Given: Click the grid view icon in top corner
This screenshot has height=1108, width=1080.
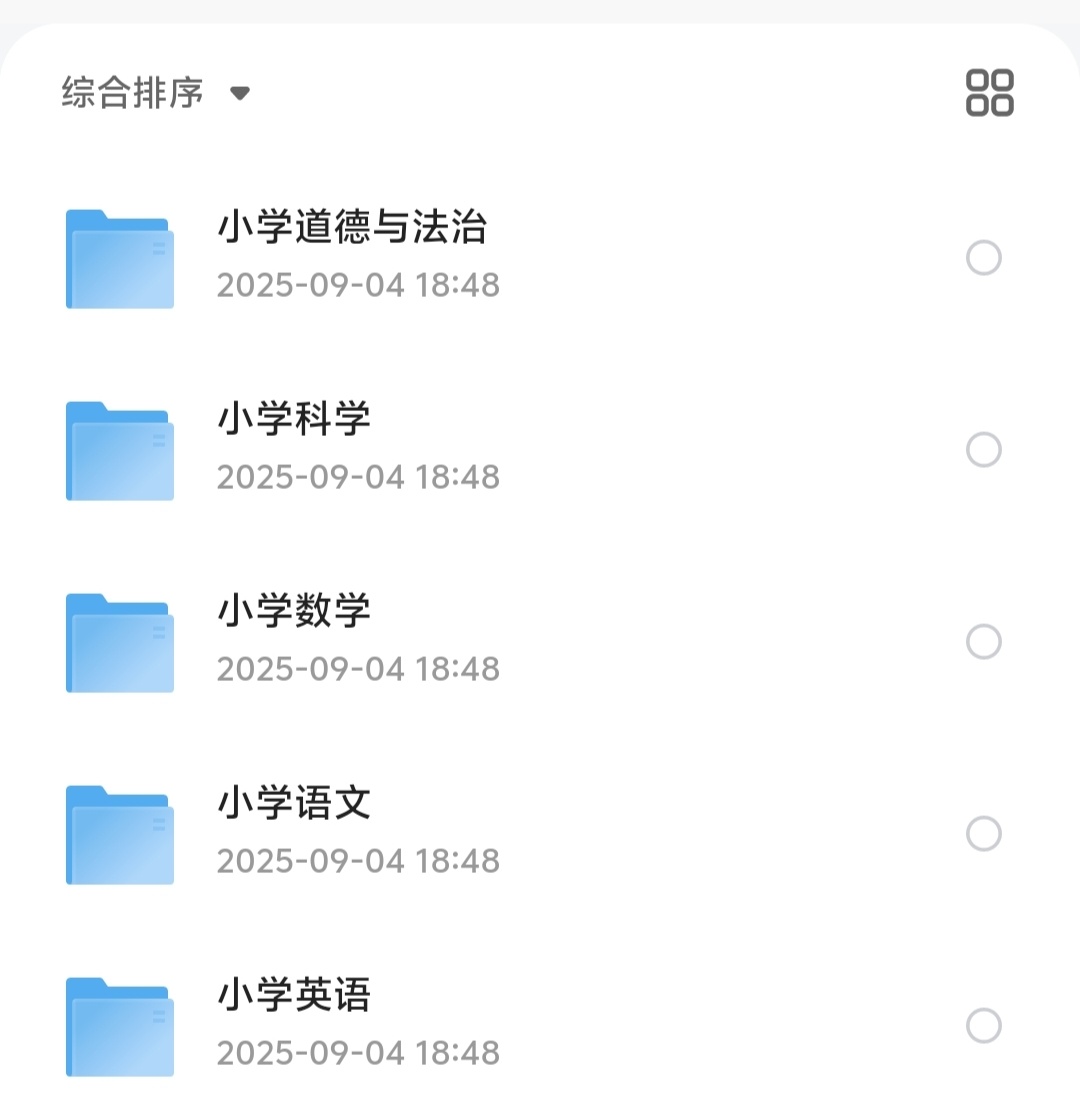Looking at the screenshot, I should [988, 93].
